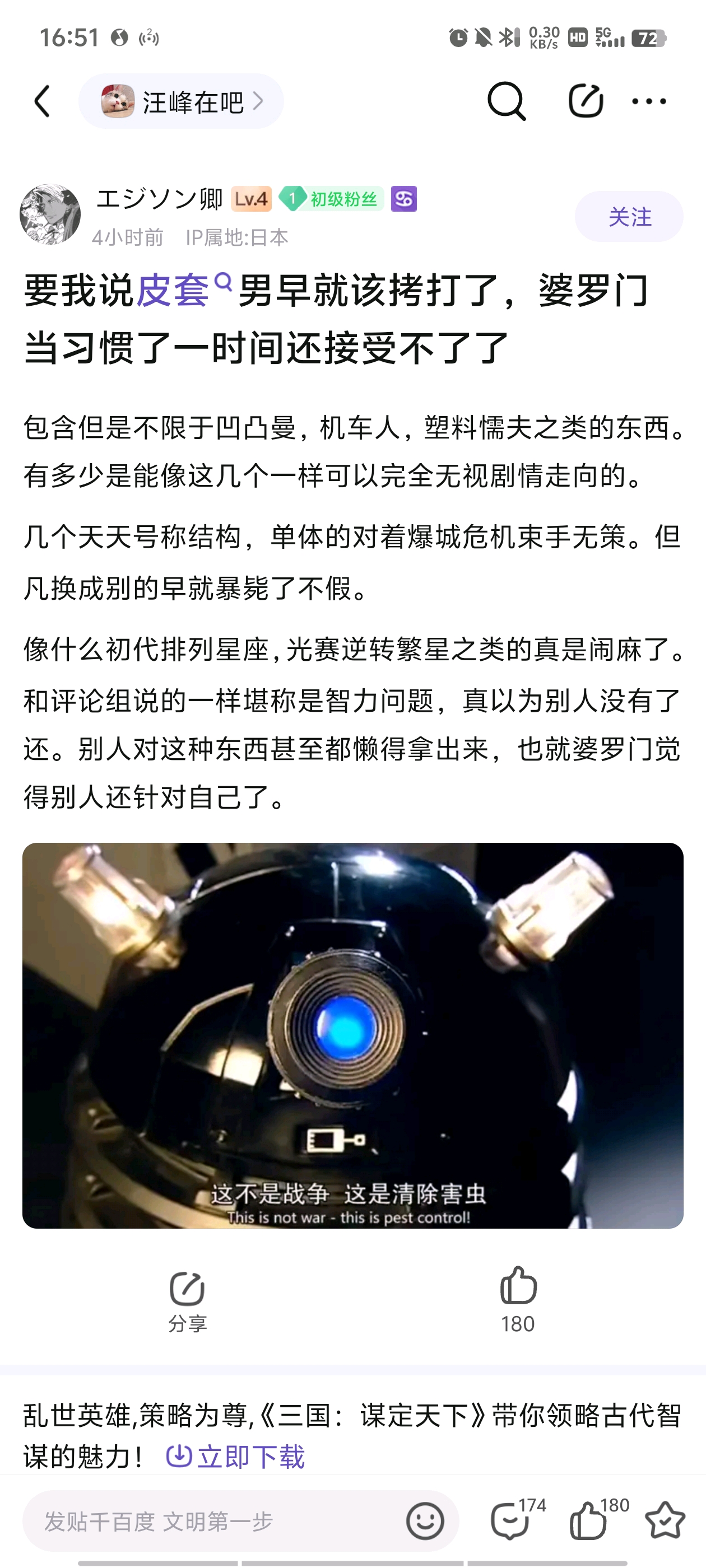Go back using the top-left arrow
706x1568 pixels.
[x=42, y=101]
